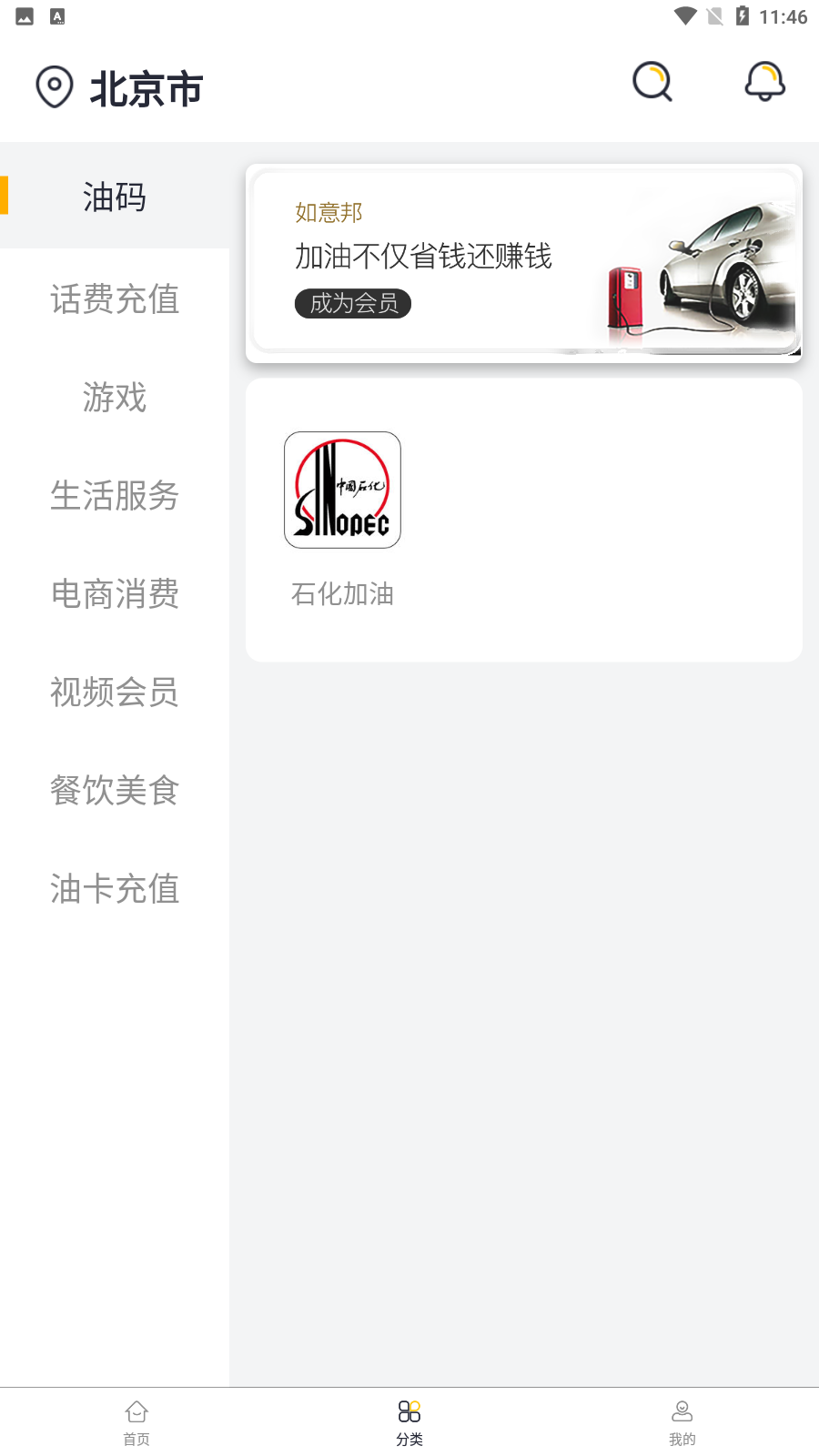Choose 视频会员 in the category list
Viewport: 819px width, 1456px height.
114,693
